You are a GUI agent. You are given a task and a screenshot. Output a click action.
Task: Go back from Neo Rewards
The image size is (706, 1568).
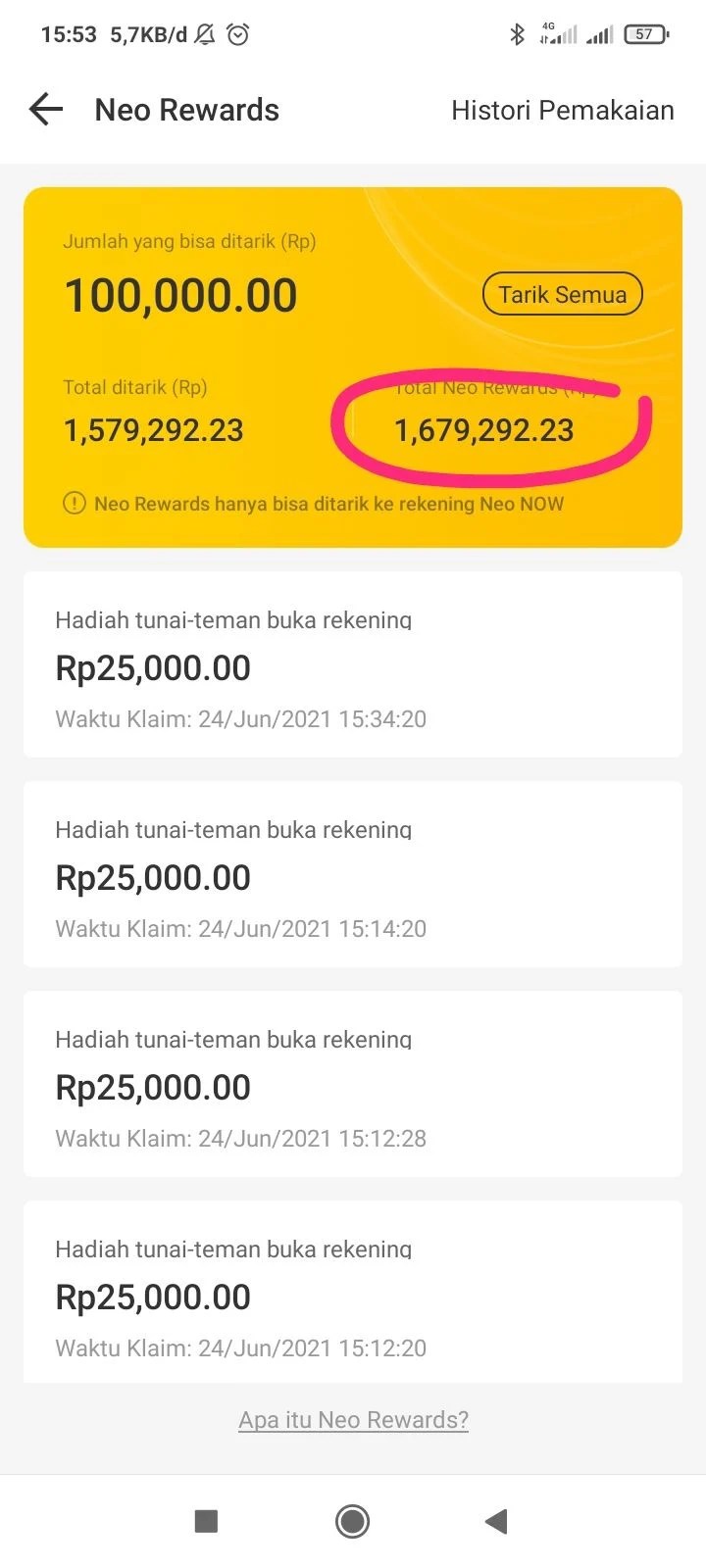click(46, 110)
